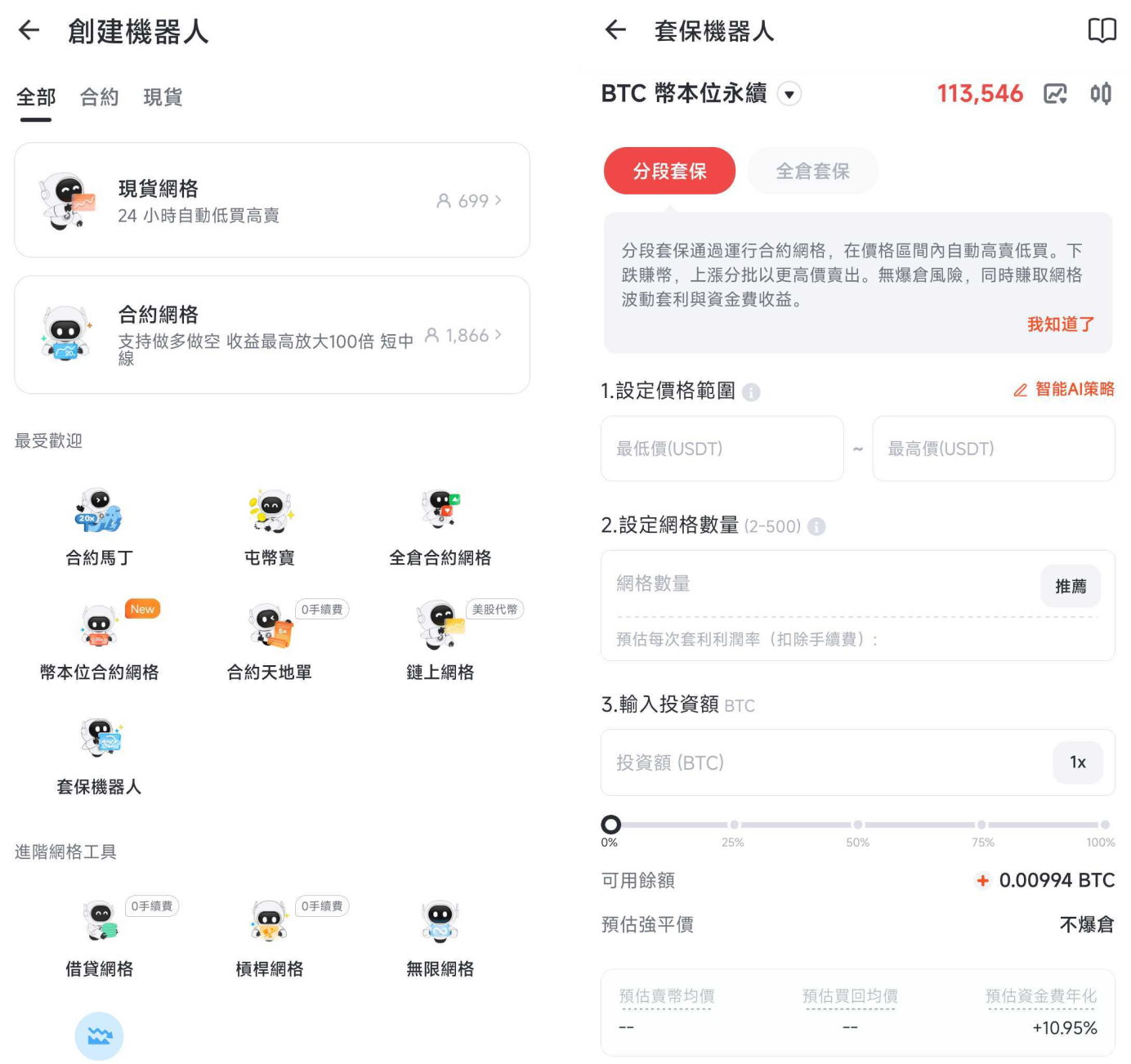The height and width of the screenshot is (1064, 1131).
Task: Switch to the 合約 tab
Action: coord(99,97)
